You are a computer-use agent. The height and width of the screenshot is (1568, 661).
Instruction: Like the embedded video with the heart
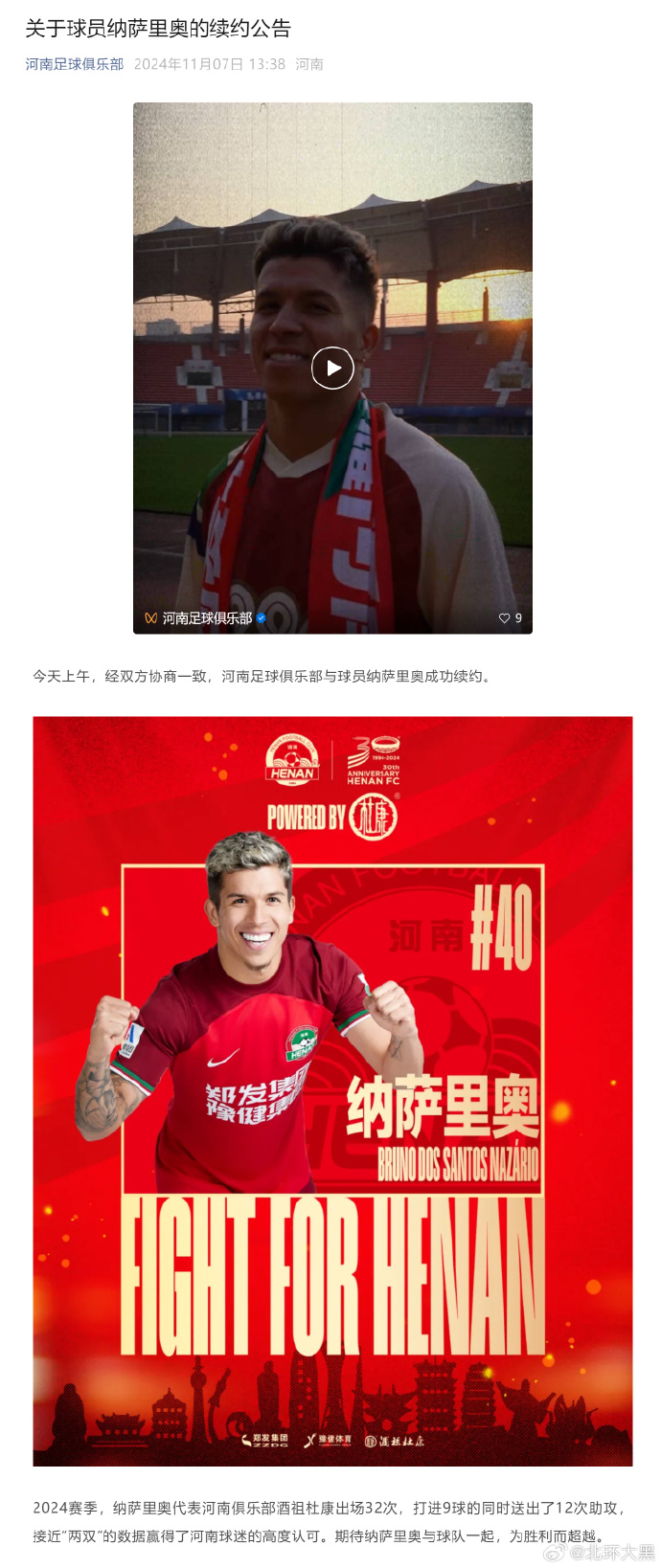pyautogui.click(x=504, y=618)
